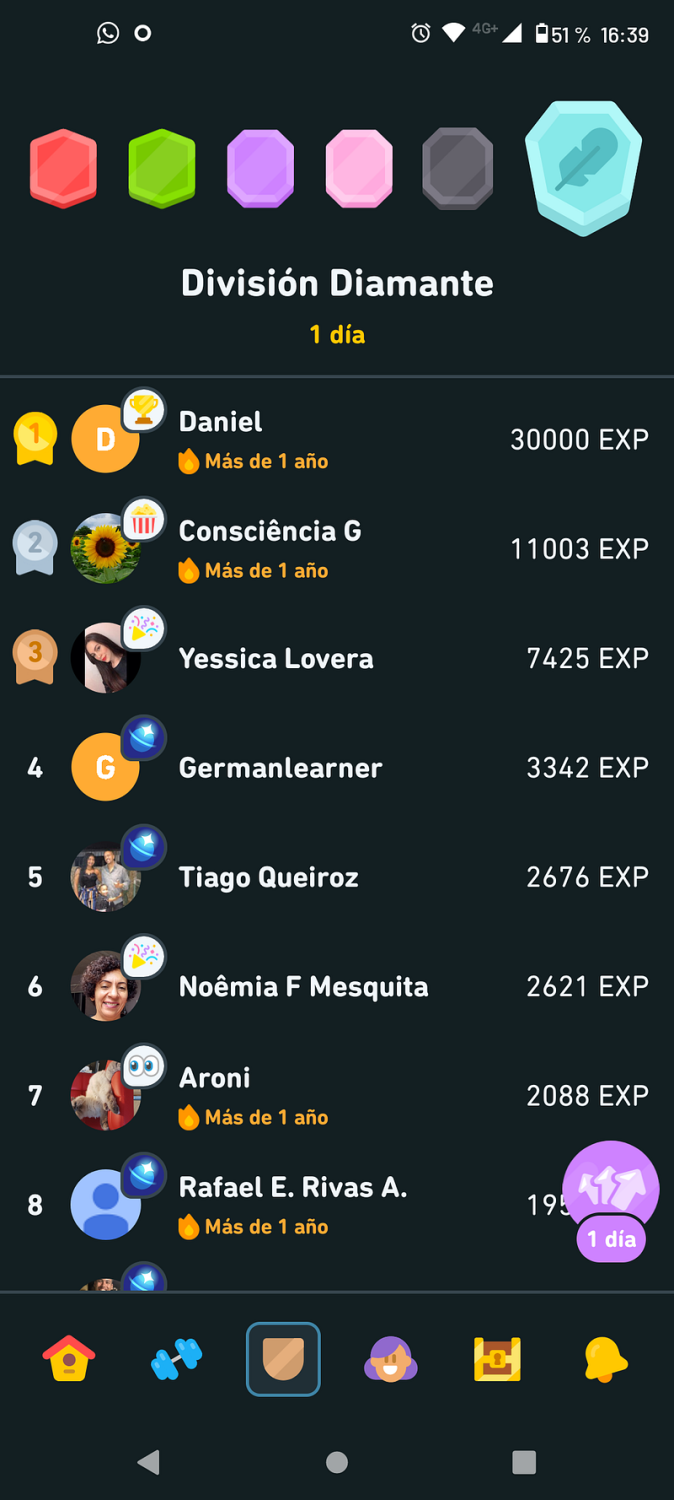Return to the phone's home screen
674x1500 pixels.
pos(337,1462)
